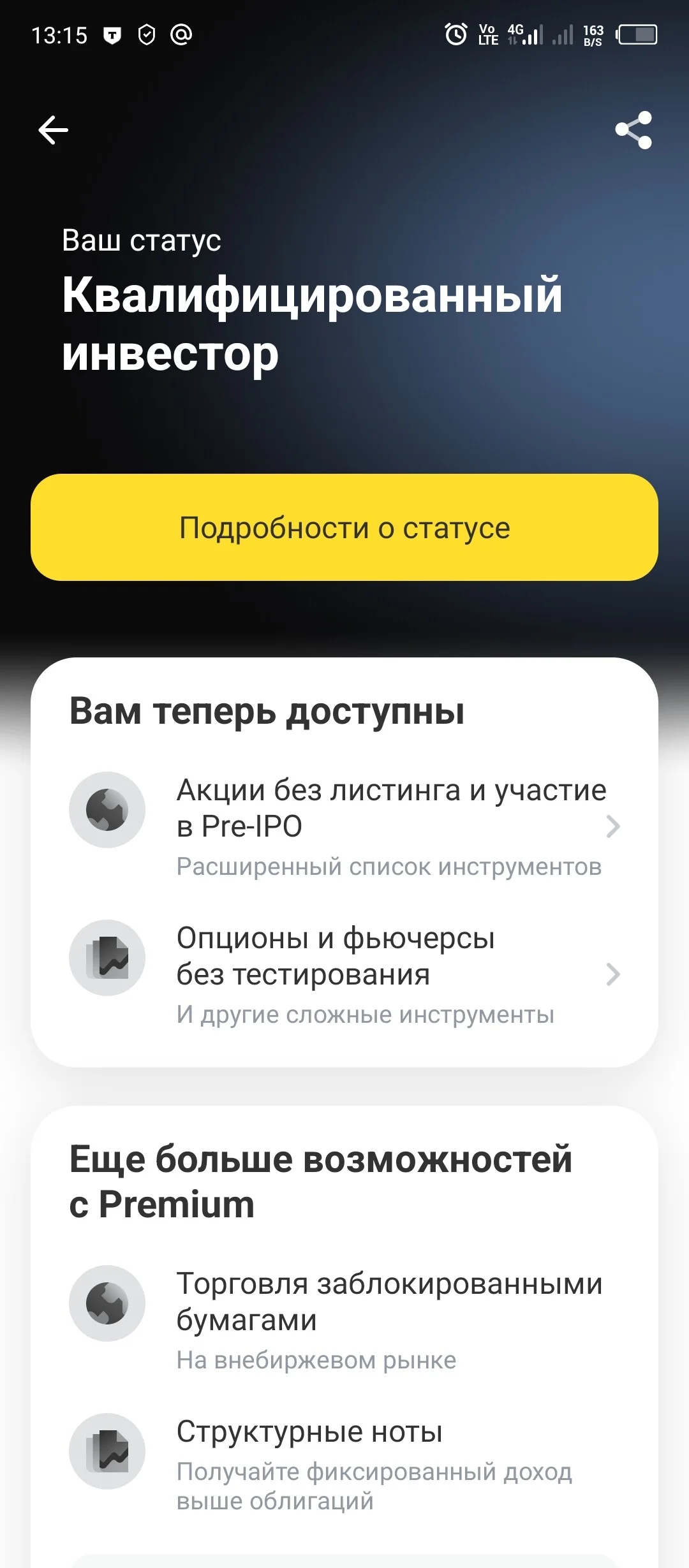Open Опционы и фьючерсы без тестирования
Image resolution: width=689 pixels, height=1568 pixels.
click(344, 974)
